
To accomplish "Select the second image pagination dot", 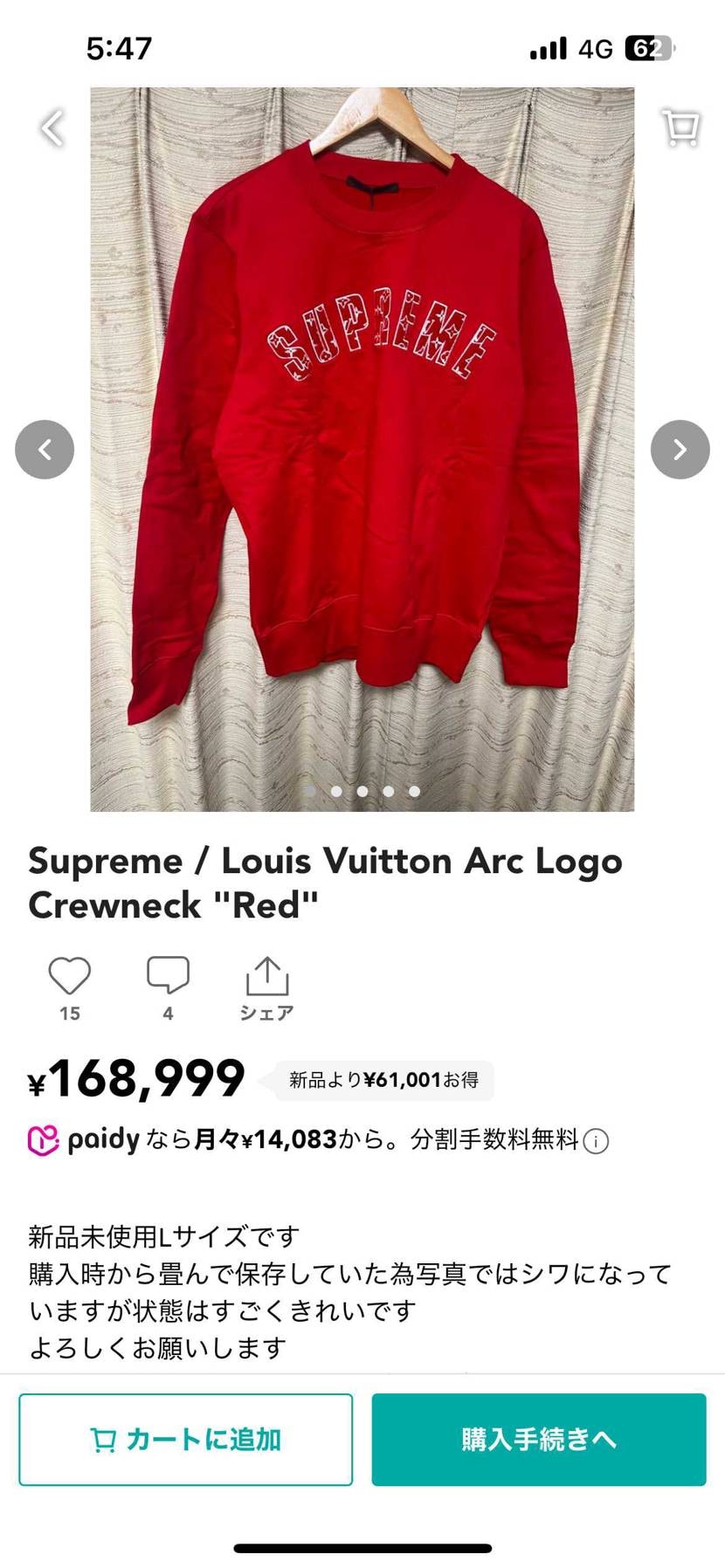I will tap(336, 791).
